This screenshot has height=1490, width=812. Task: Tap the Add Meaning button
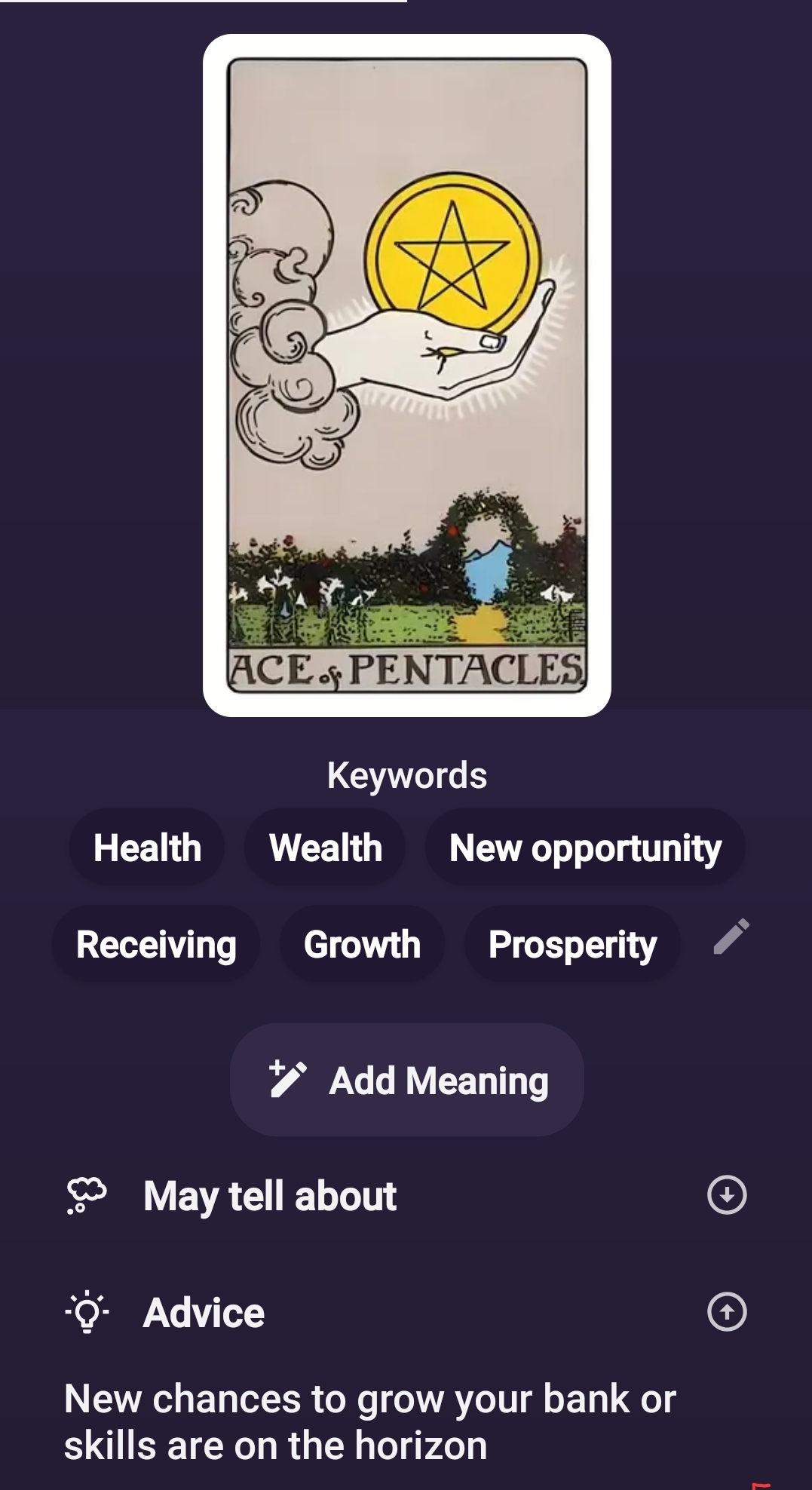click(x=407, y=1080)
